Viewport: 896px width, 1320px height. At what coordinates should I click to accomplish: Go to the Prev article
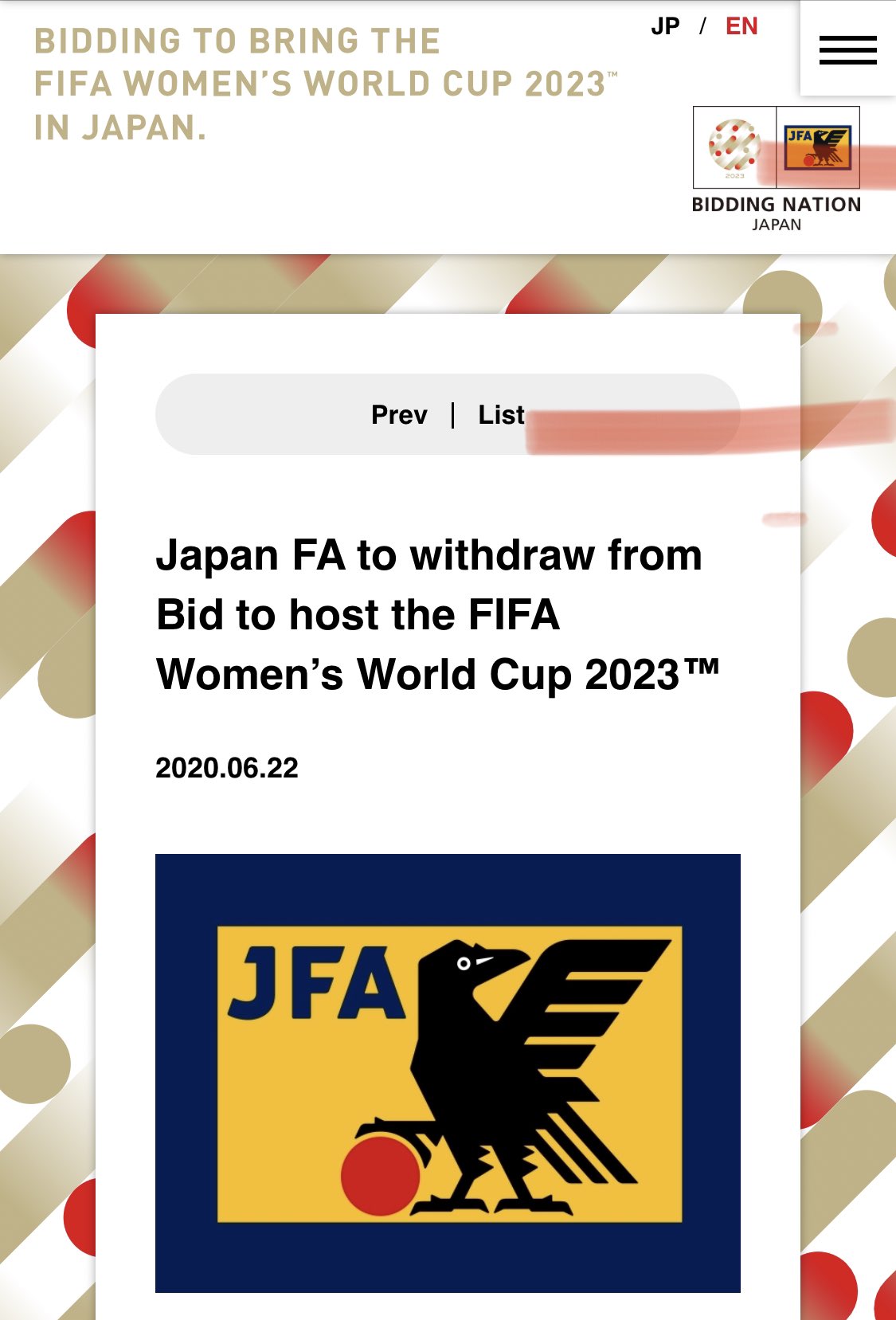399,415
